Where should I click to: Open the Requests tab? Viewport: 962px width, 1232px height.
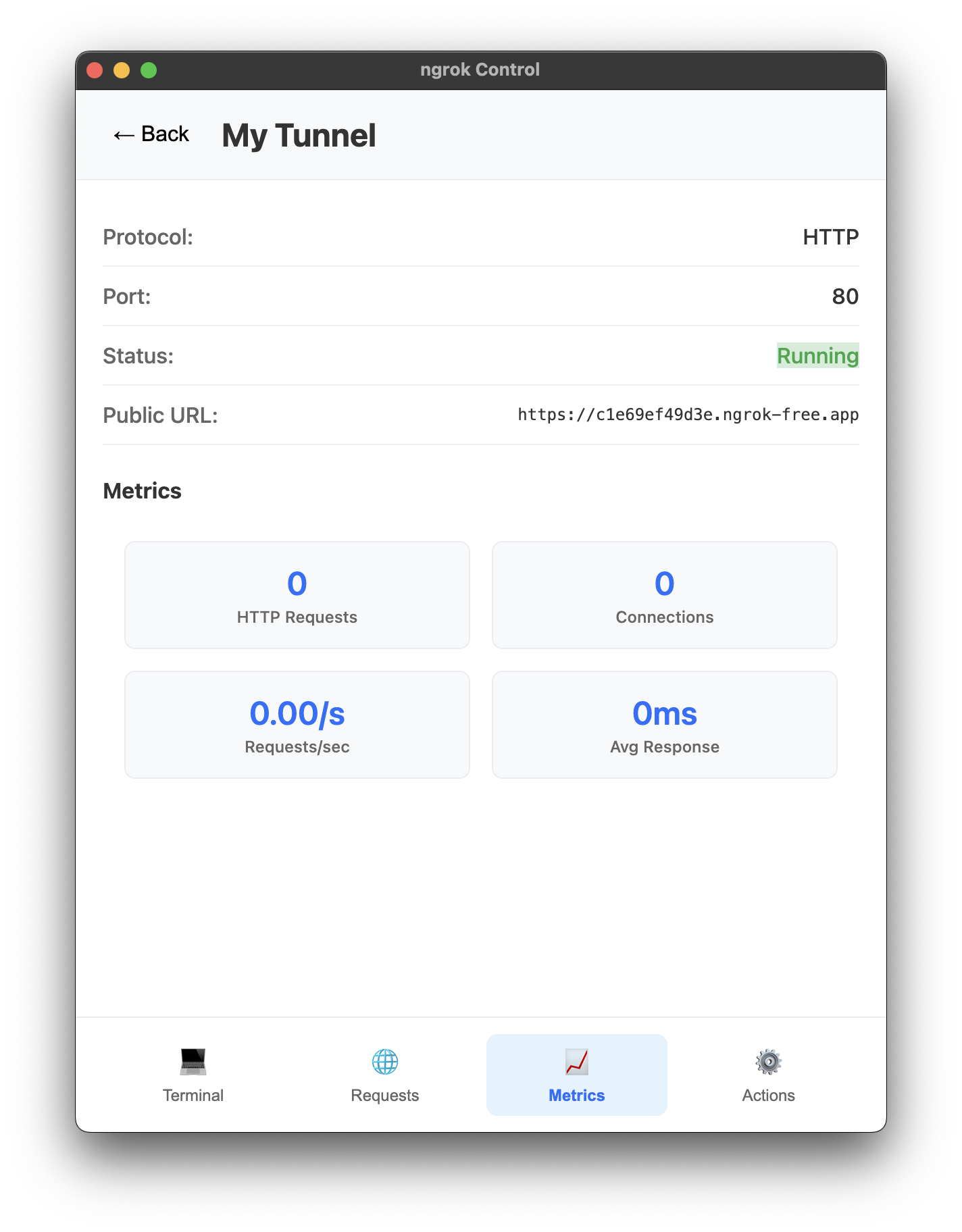click(385, 1075)
